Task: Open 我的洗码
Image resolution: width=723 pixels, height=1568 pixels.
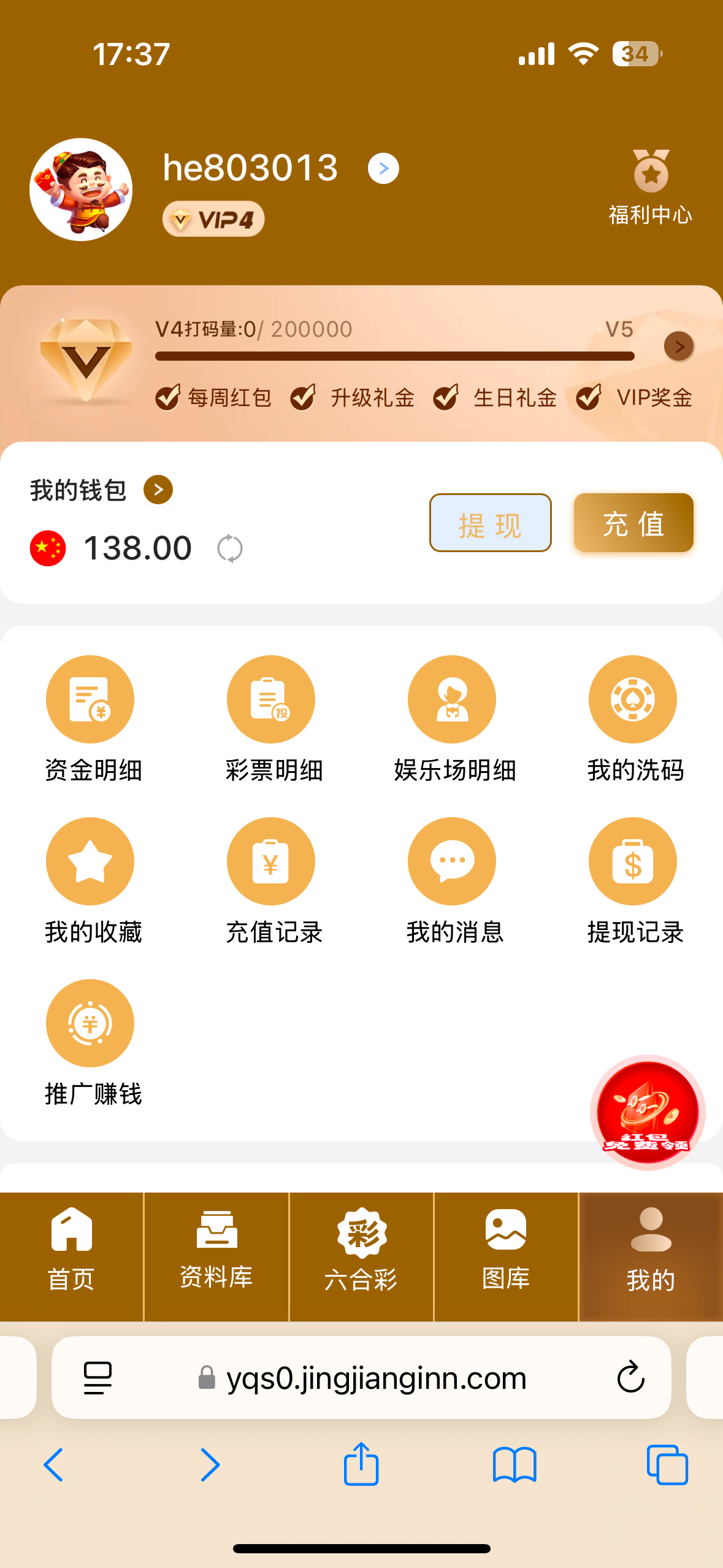Action: click(x=633, y=719)
